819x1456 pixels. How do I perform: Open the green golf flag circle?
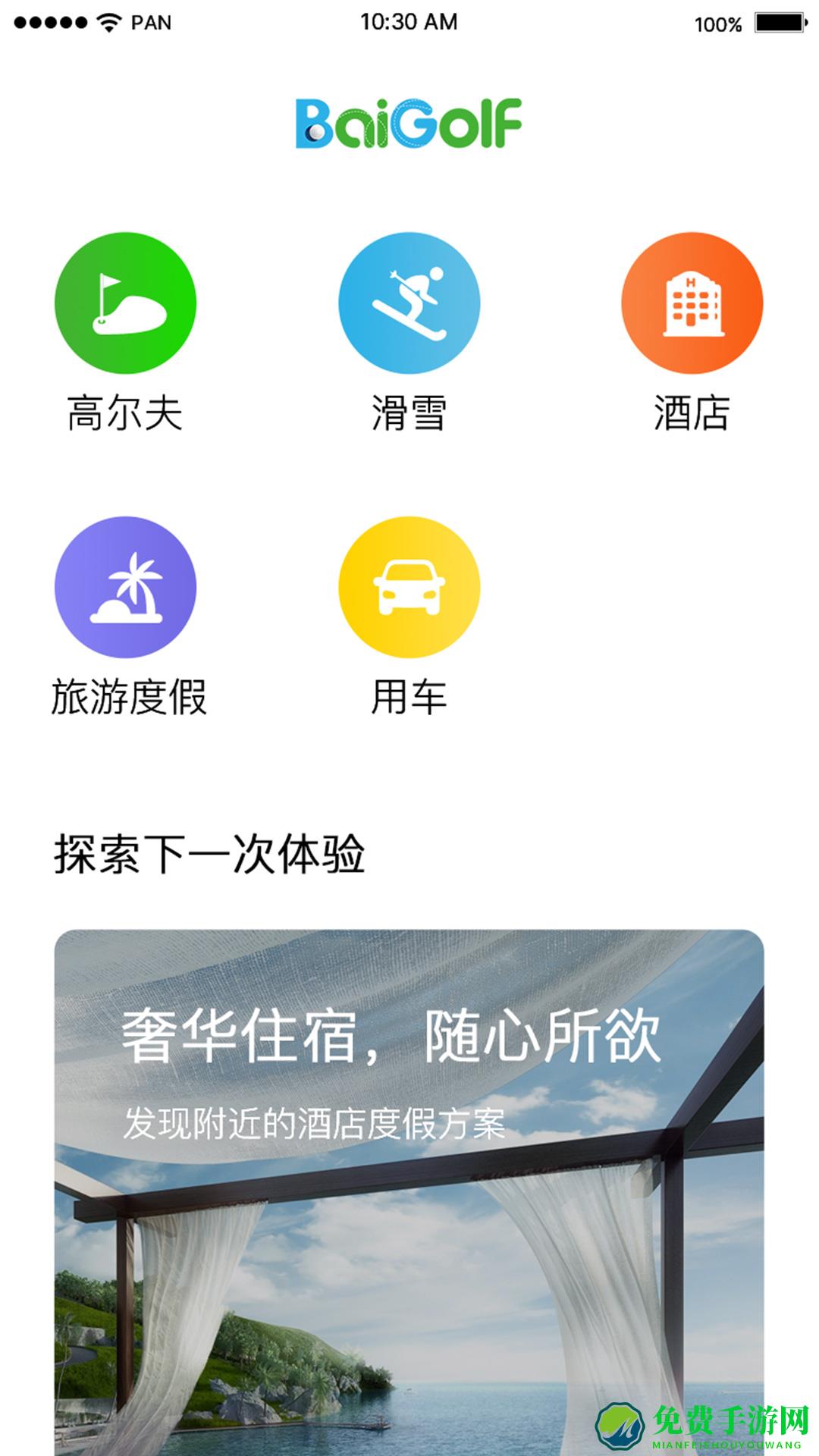pos(127,302)
